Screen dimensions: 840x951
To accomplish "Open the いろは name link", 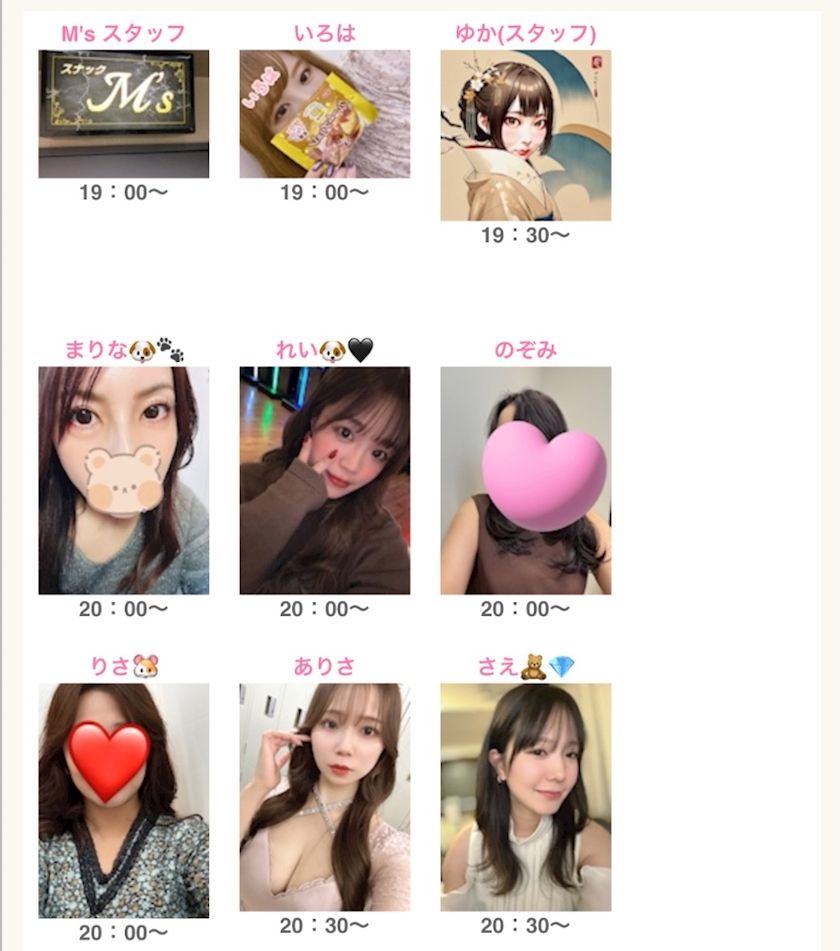I will 324,33.
